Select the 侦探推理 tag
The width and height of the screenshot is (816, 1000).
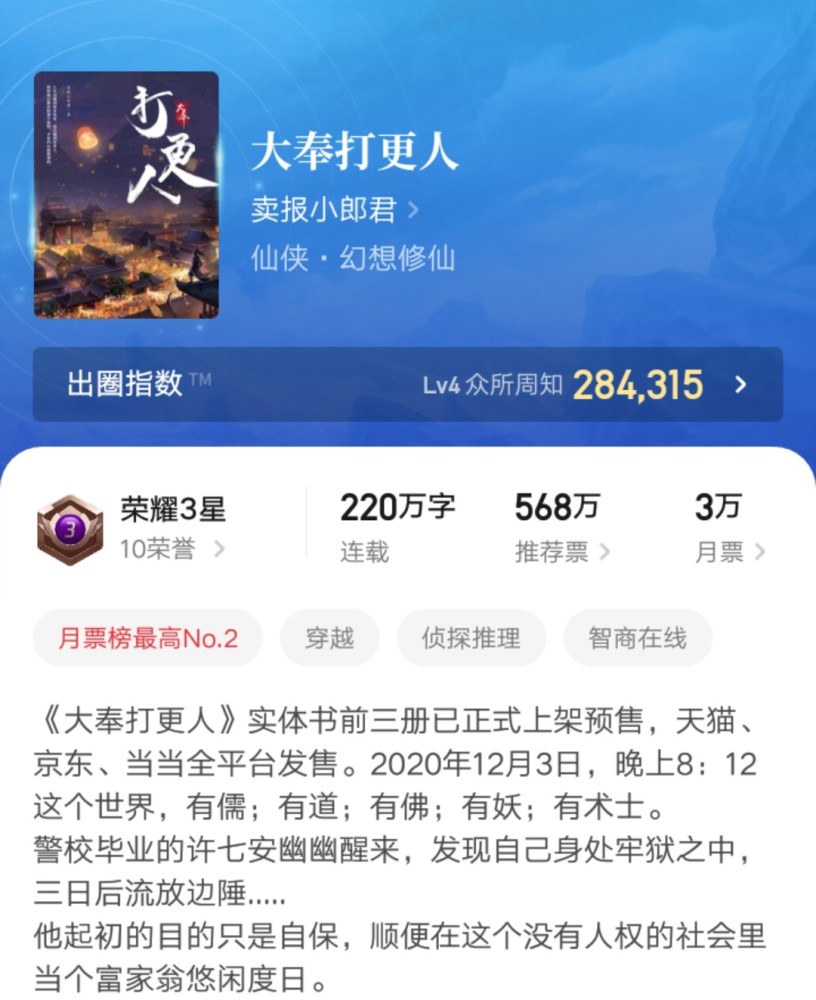pos(472,637)
